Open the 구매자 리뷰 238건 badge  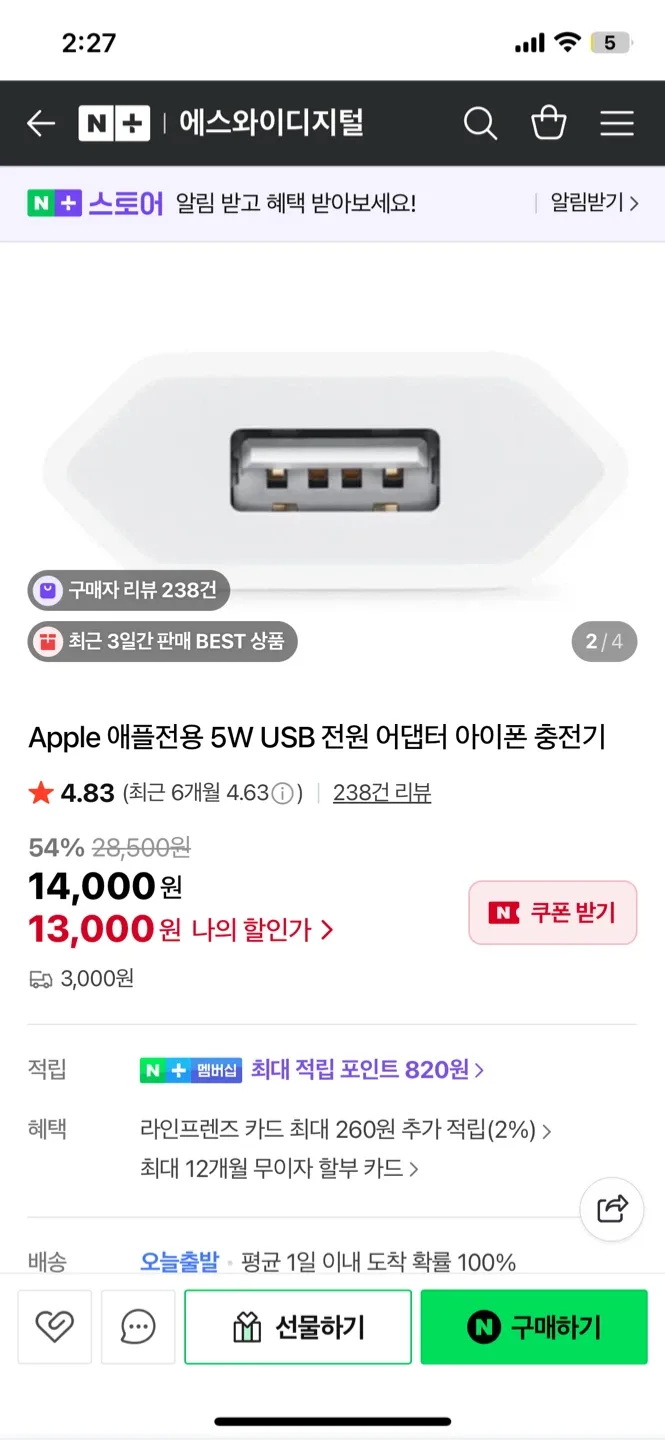[129, 590]
